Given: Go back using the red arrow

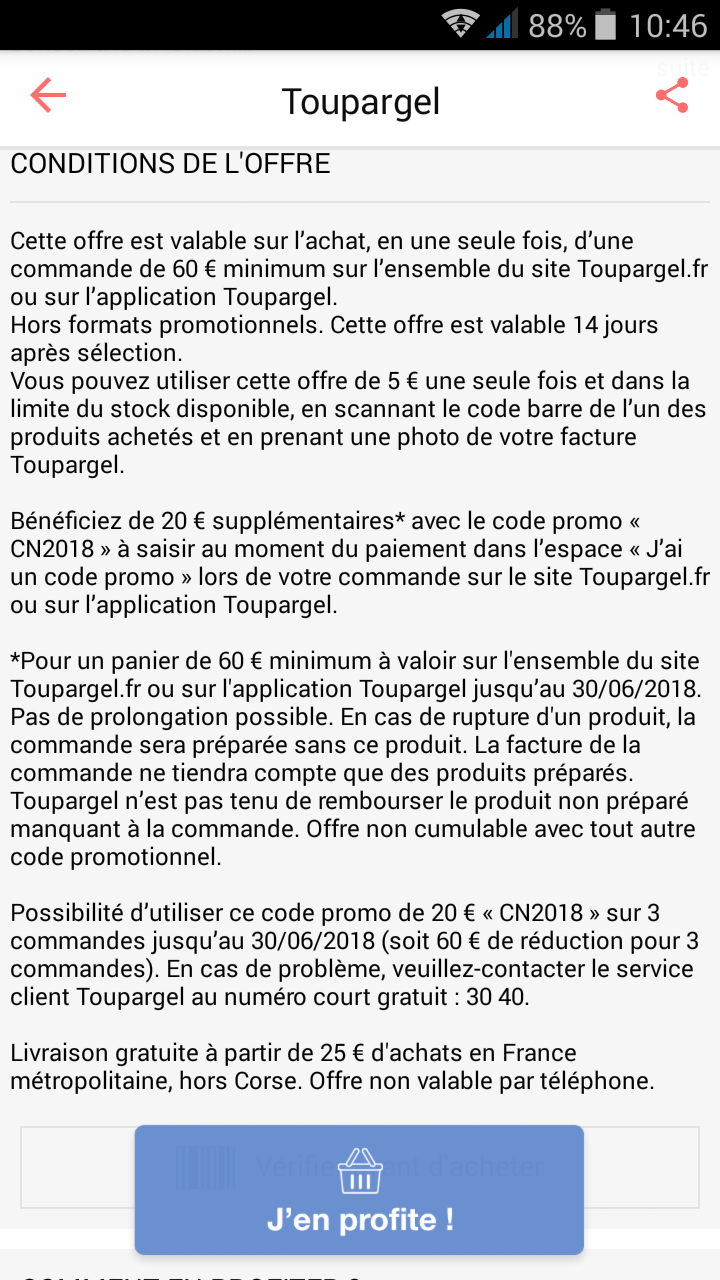Looking at the screenshot, I should coord(48,96).
